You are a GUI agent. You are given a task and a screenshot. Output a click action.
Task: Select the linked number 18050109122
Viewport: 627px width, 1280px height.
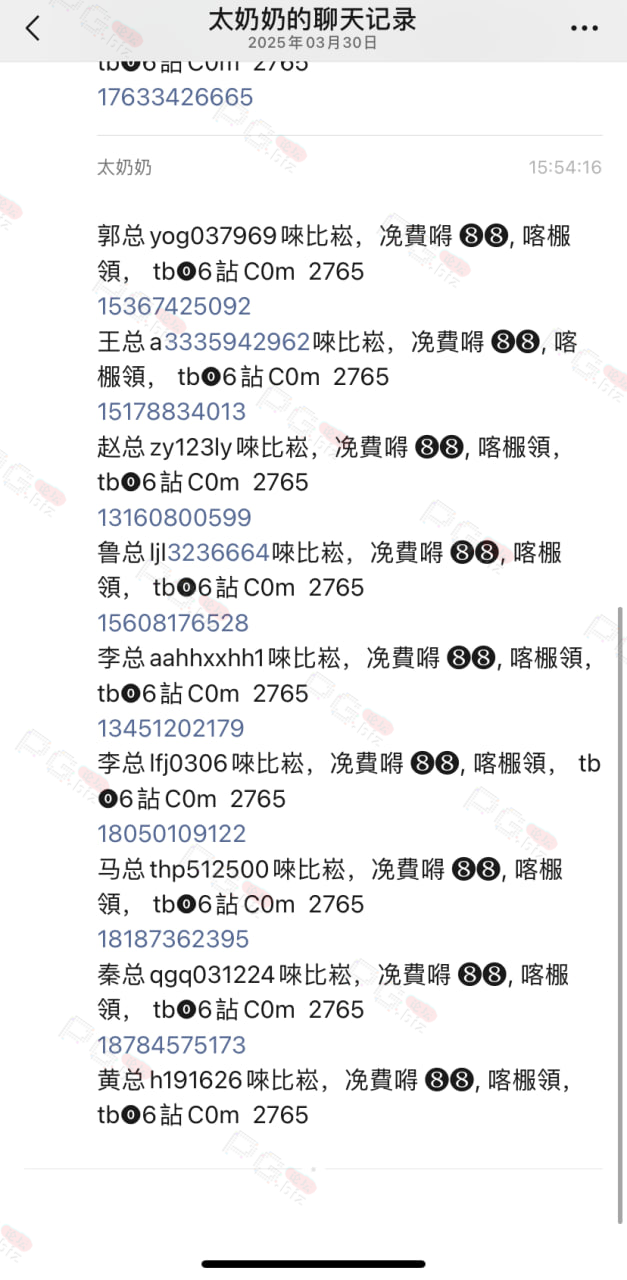pyautogui.click(x=172, y=834)
